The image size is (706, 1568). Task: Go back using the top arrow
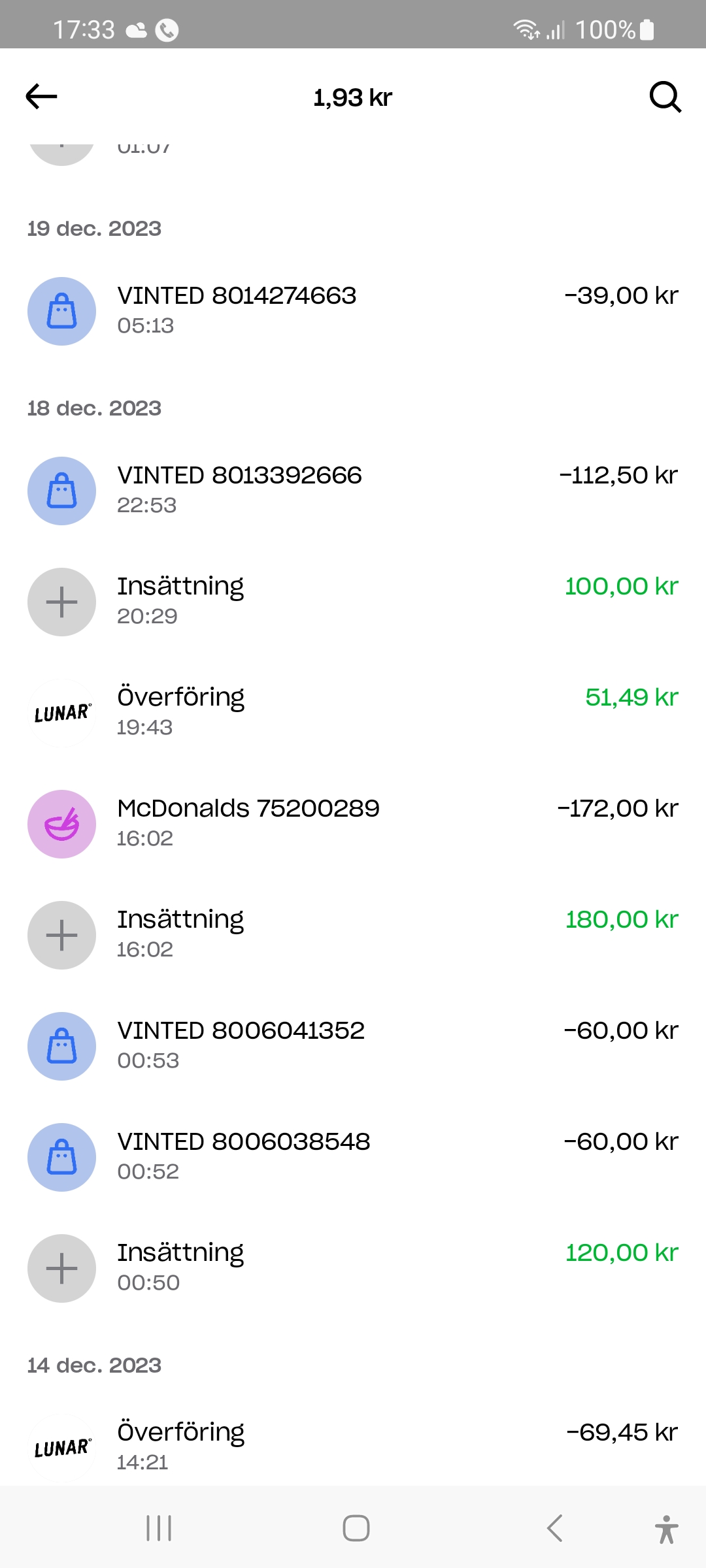tap(41, 97)
